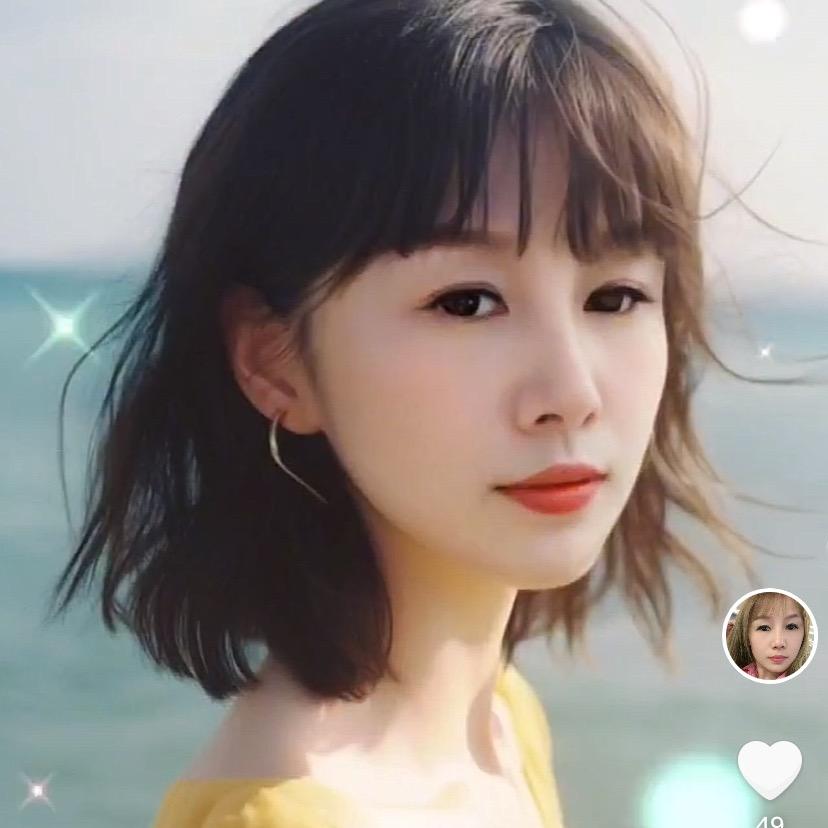
Task: Like this video with the heart
Action: pyautogui.click(x=769, y=768)
